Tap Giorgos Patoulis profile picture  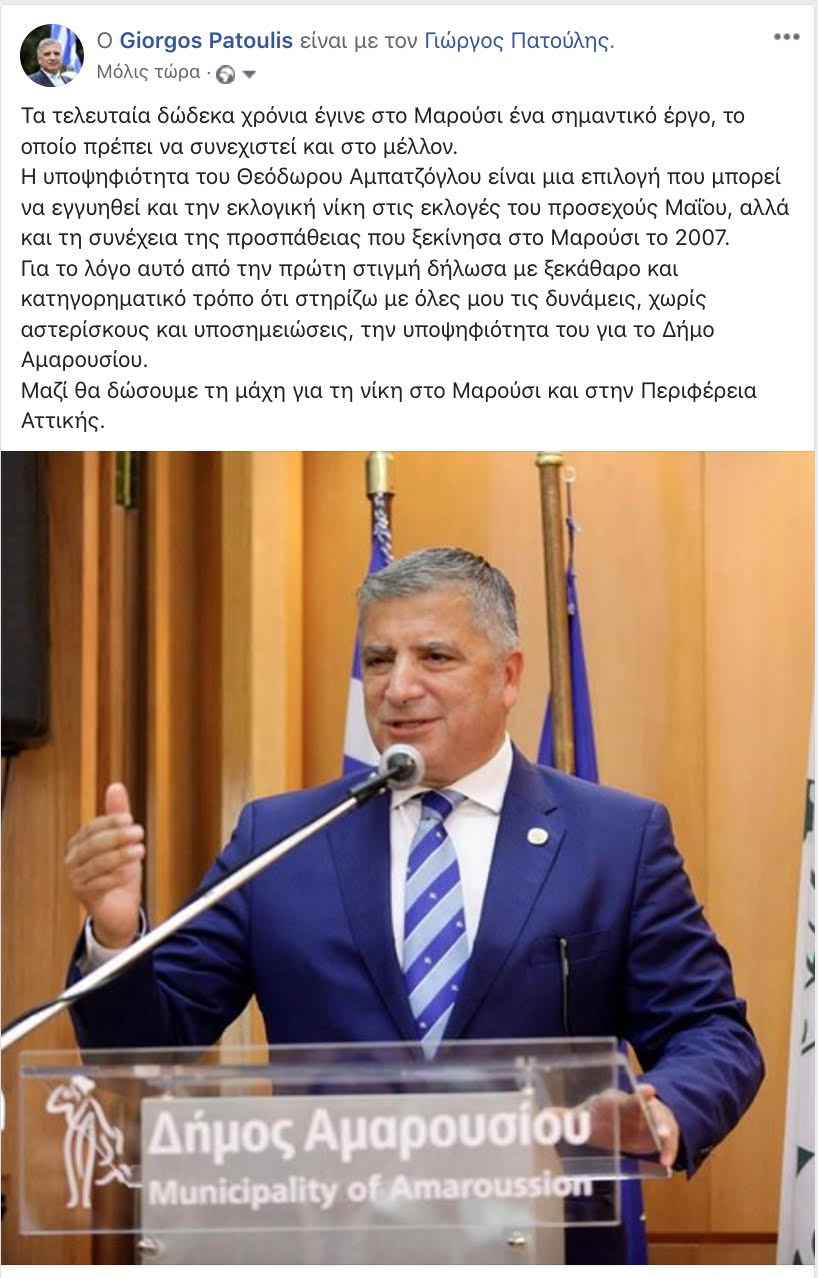tap(51, 54)
